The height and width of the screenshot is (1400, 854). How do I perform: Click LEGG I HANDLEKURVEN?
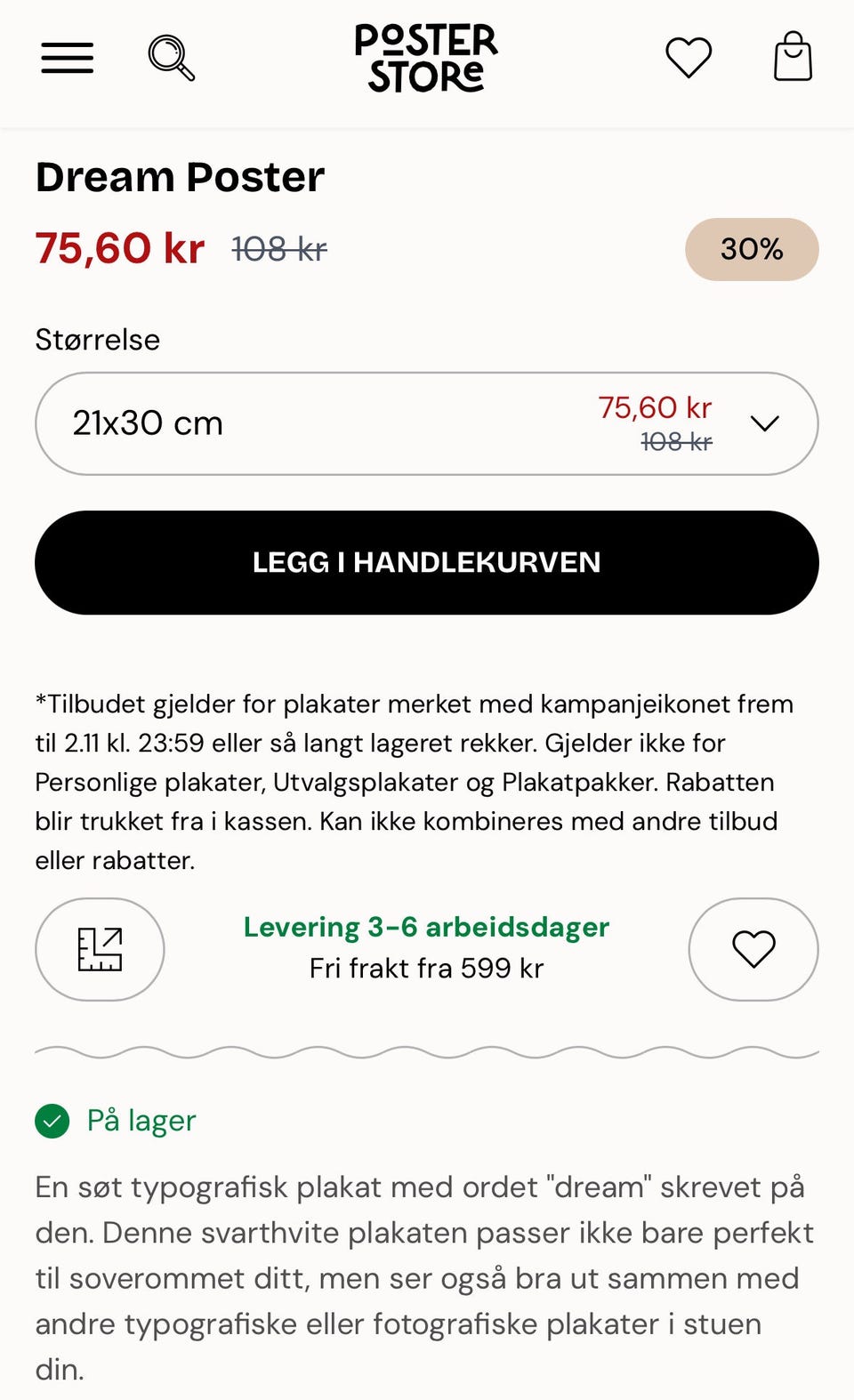click(426, 562)
